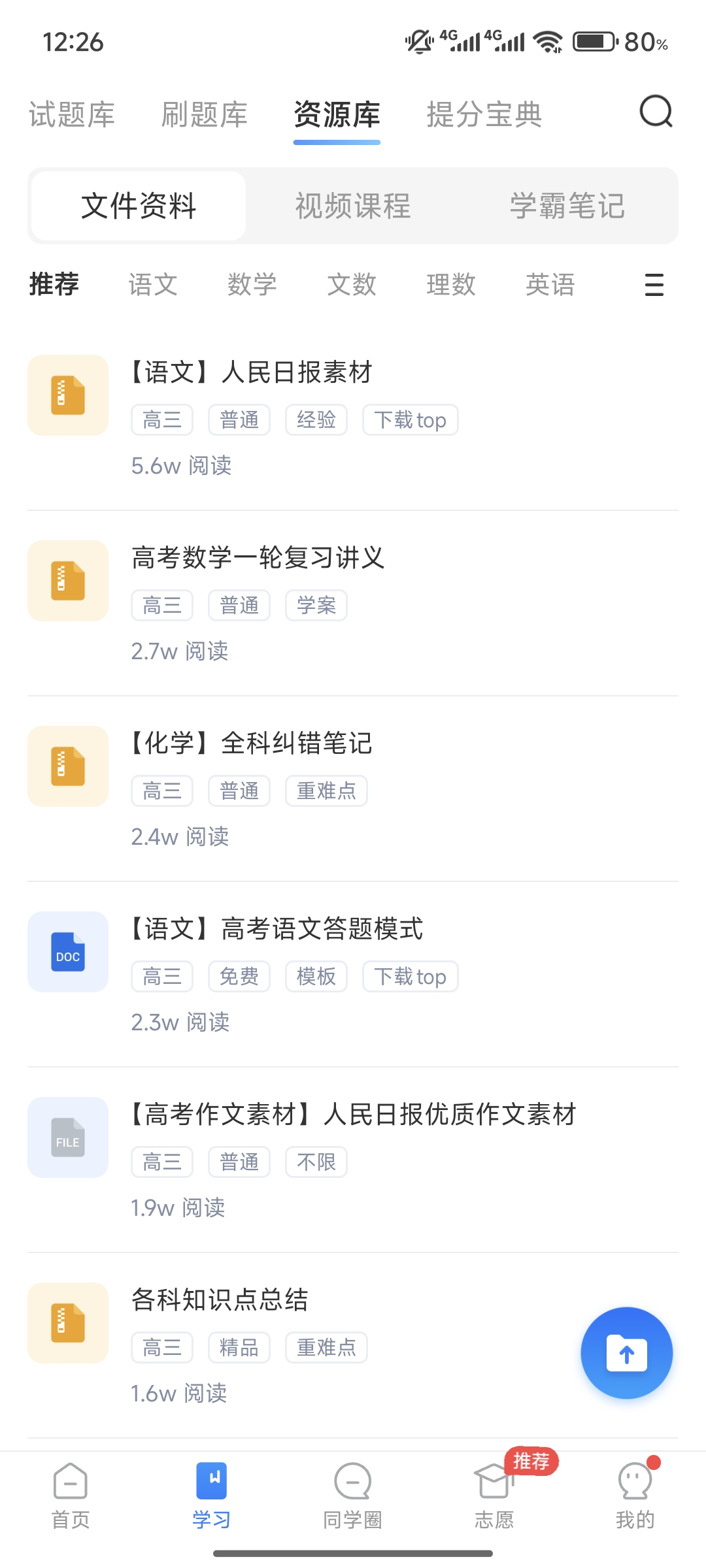This screenshot has width=706, height=1568.
Task: Open 【语文】高考语文答题模式 document
Action: point(277,929)
